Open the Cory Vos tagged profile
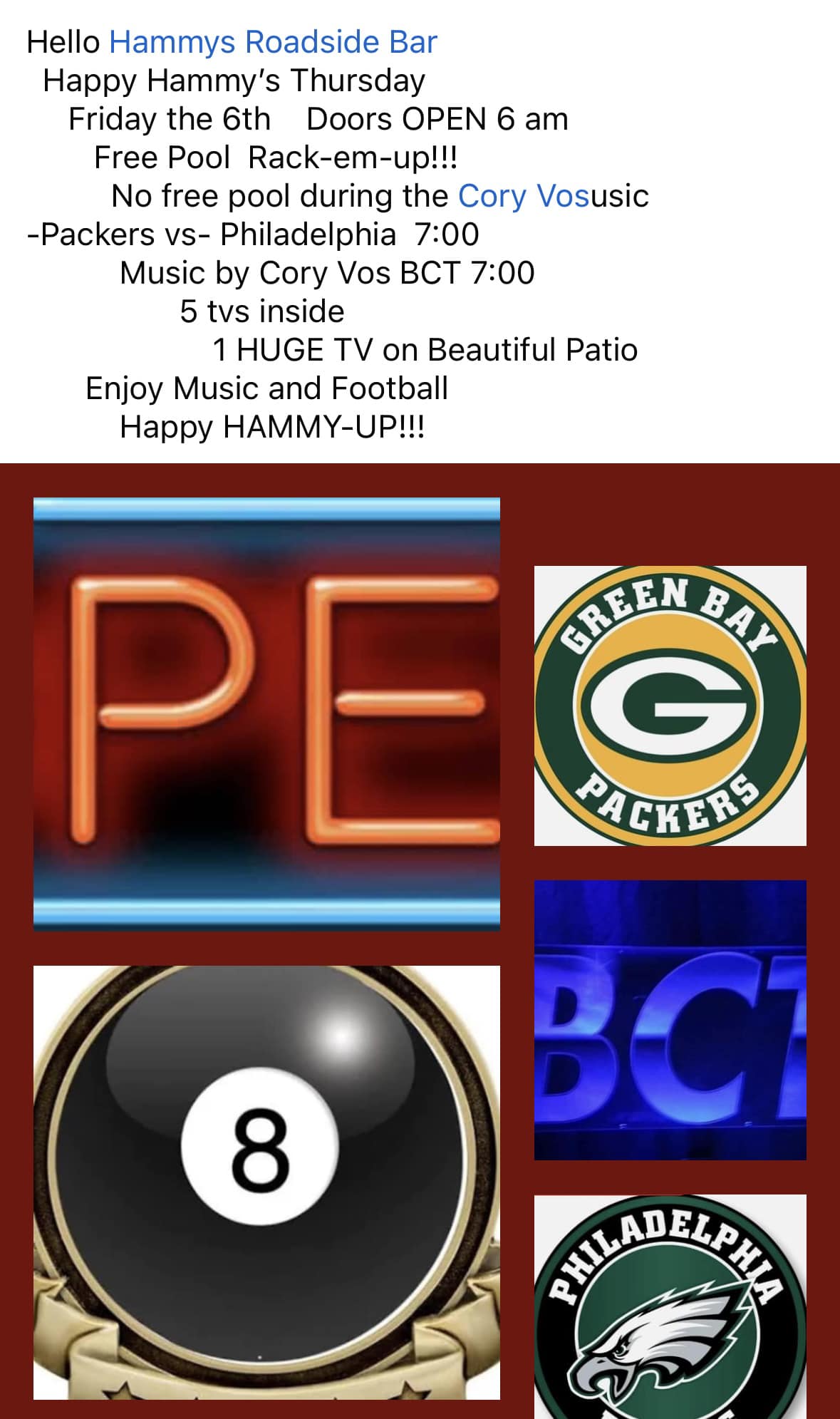Screen dimensions: 840x1419 click(523, 196)
